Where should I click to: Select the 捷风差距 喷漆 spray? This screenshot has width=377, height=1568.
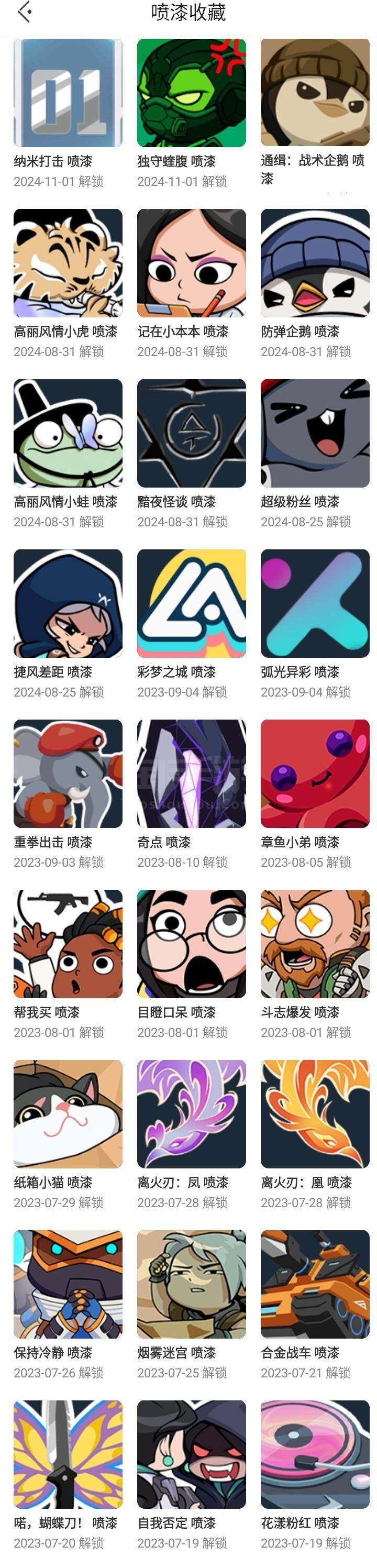(x=68, y=603)
